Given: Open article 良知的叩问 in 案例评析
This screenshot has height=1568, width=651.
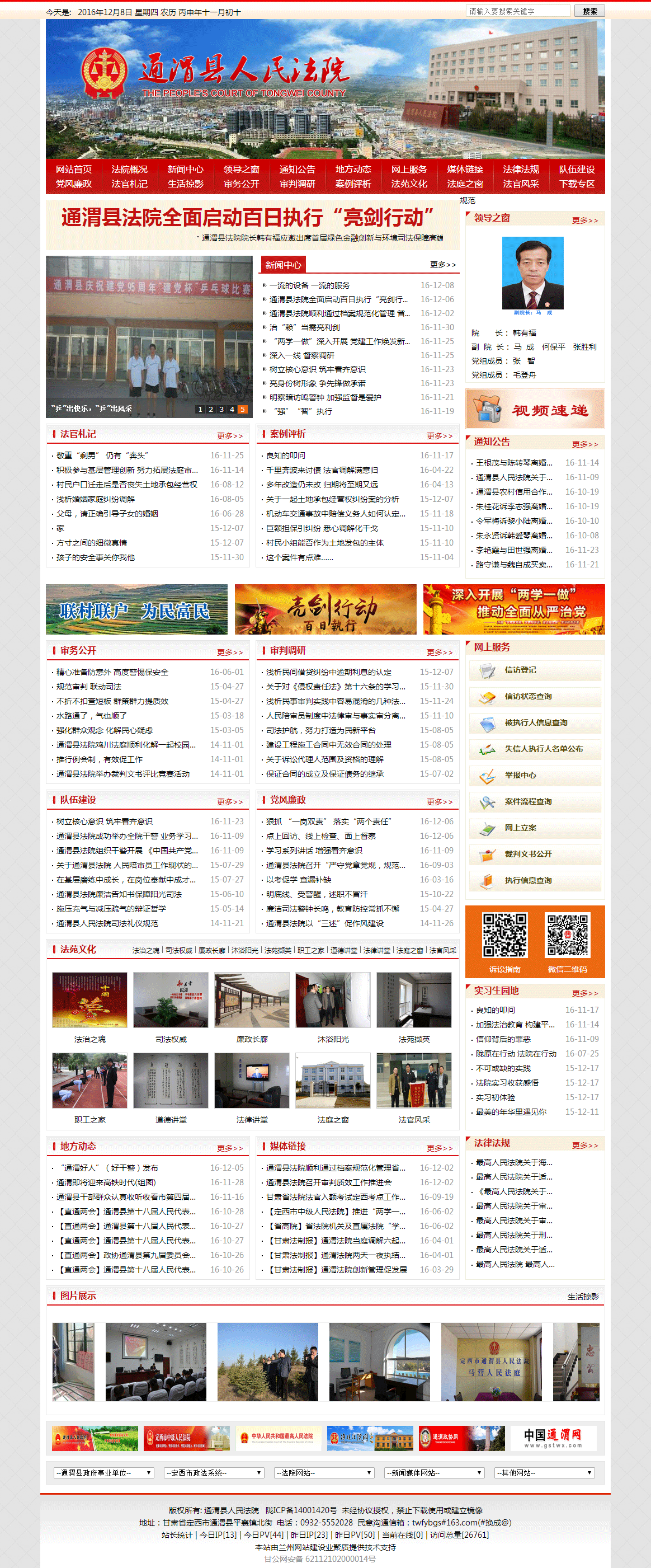Looking at the screenshot, I should (285, 456).
